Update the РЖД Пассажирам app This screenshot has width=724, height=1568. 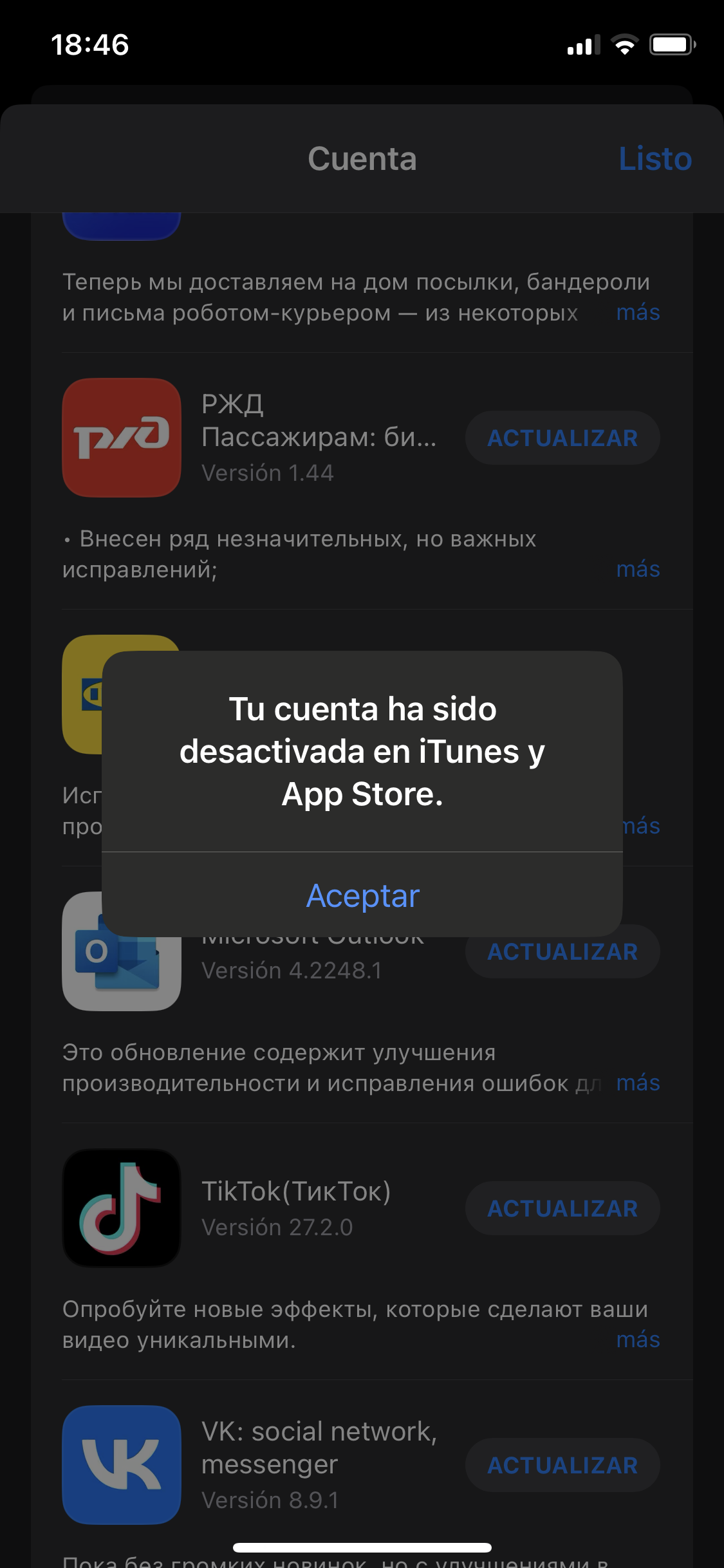(x=562, y=438)
